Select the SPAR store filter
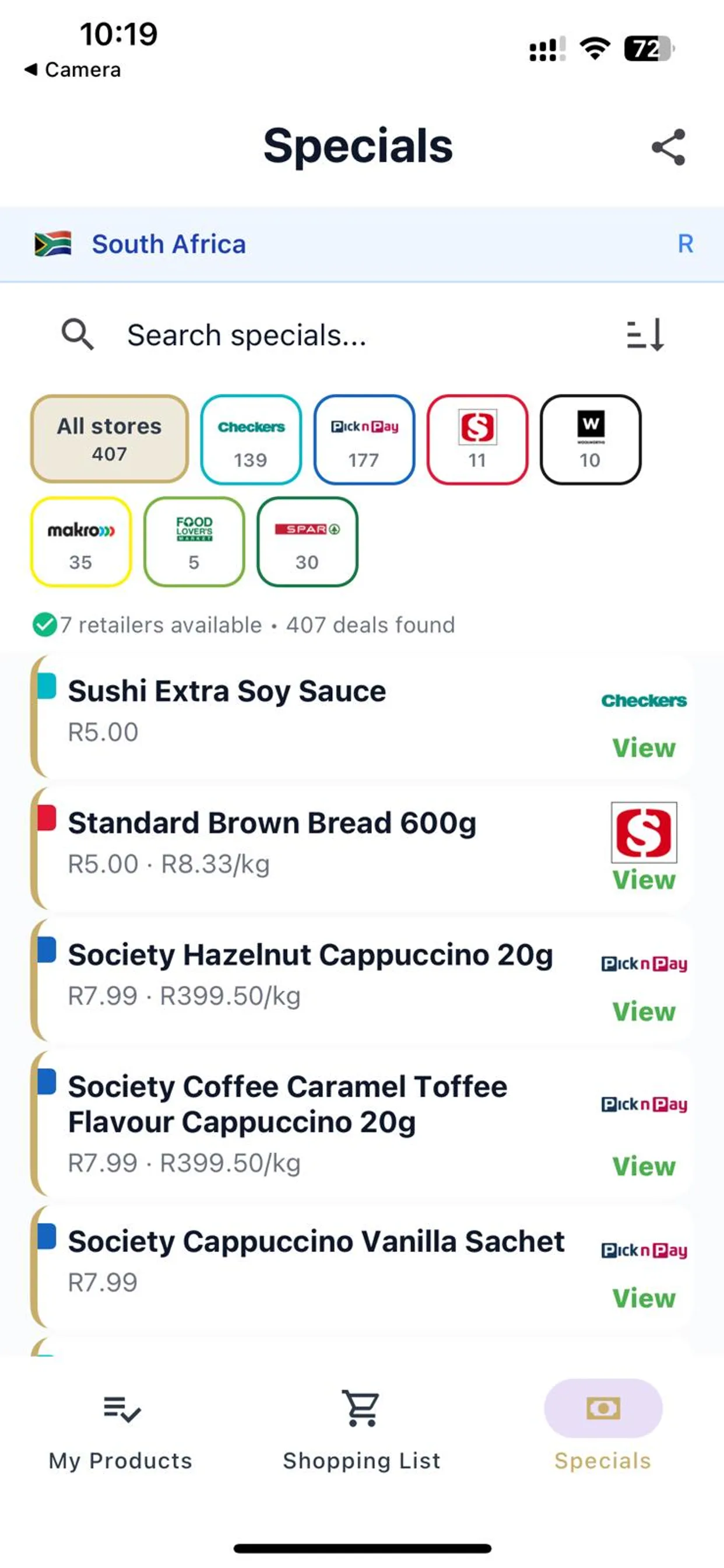The height and width of the screenshot is (1568, 724). point(307,542)
